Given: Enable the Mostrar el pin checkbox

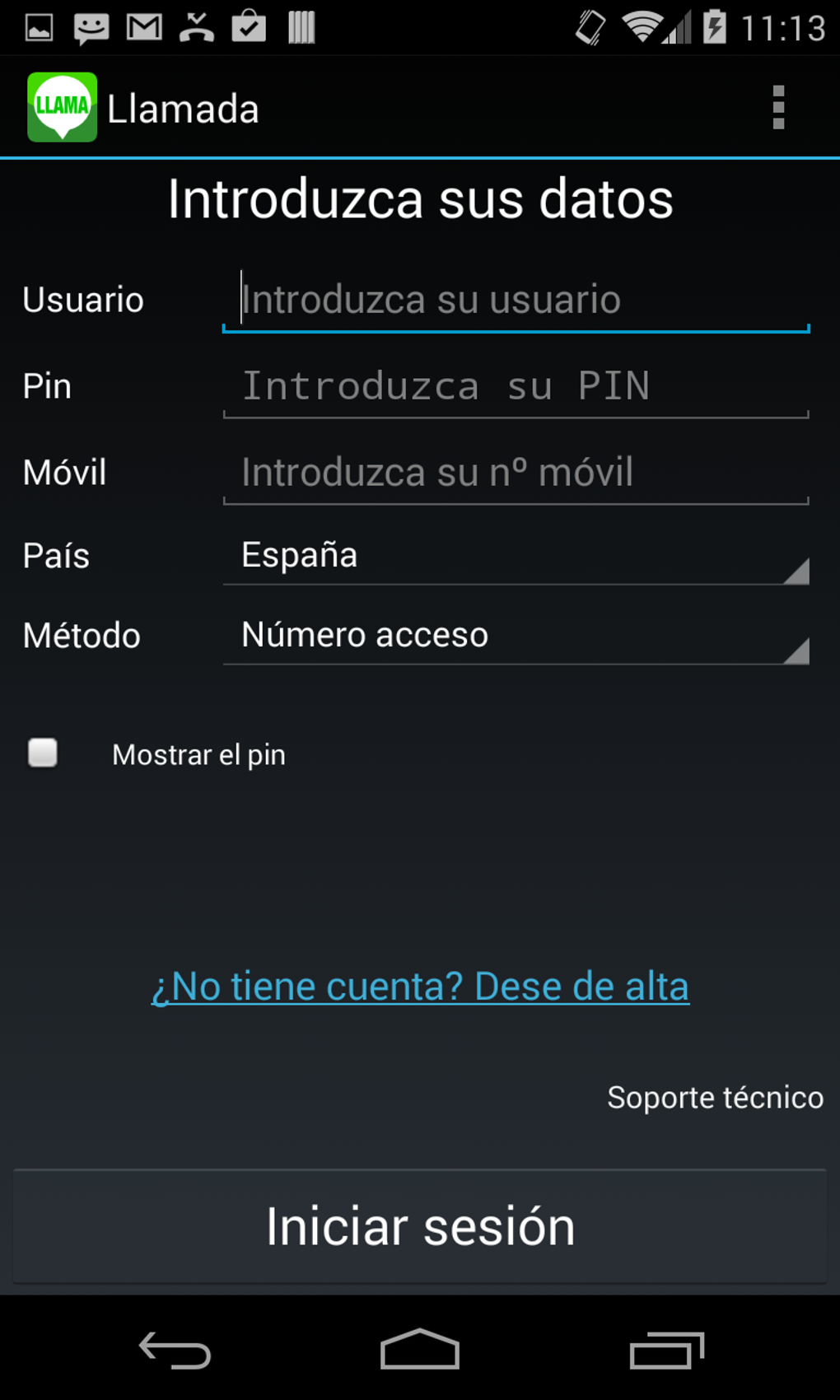Looking at the screenshot, I should (43, 753).
